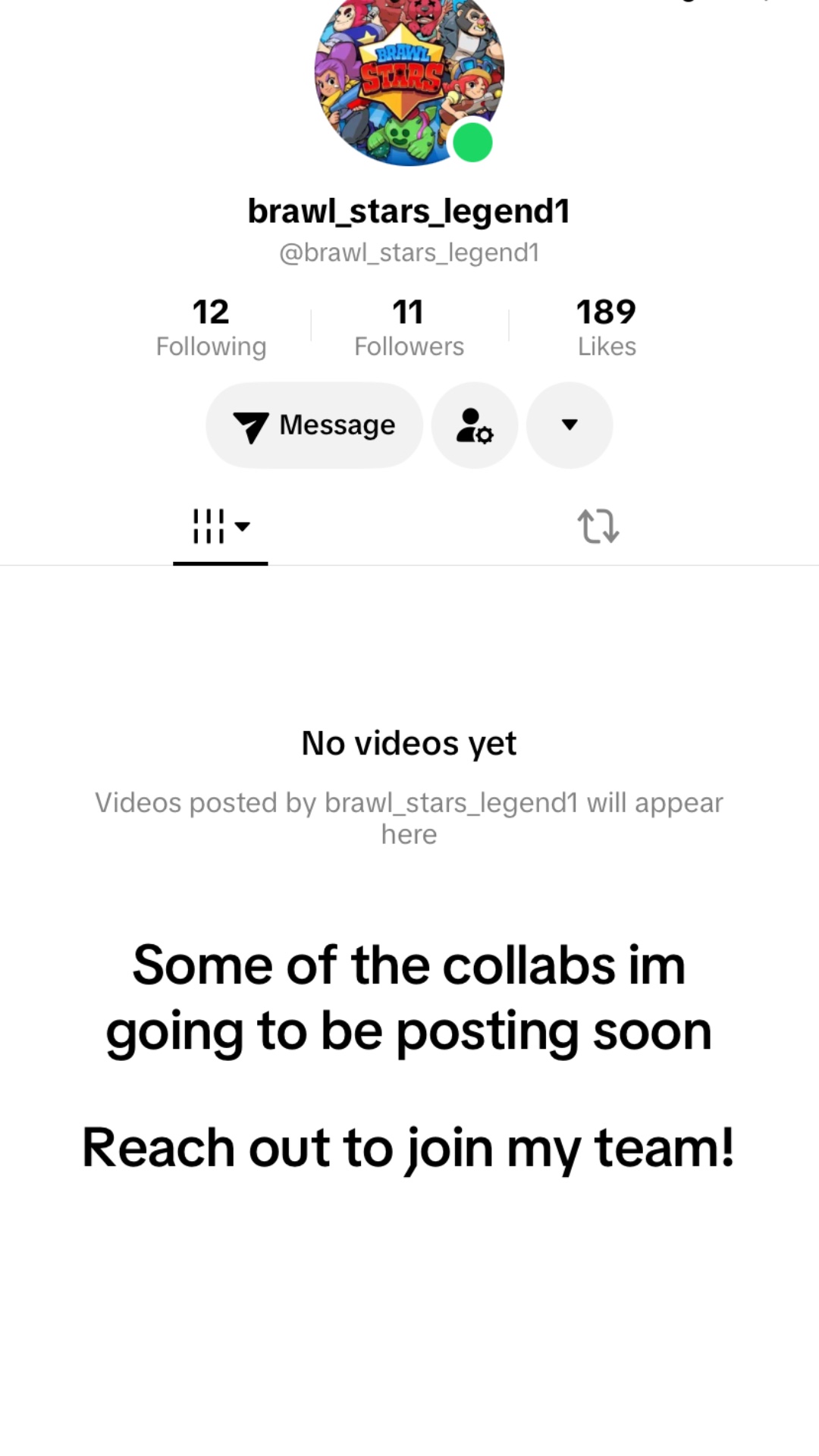Open the friend settings person icon
Screen dimensions: 819x1456
[x=475, y=425]
